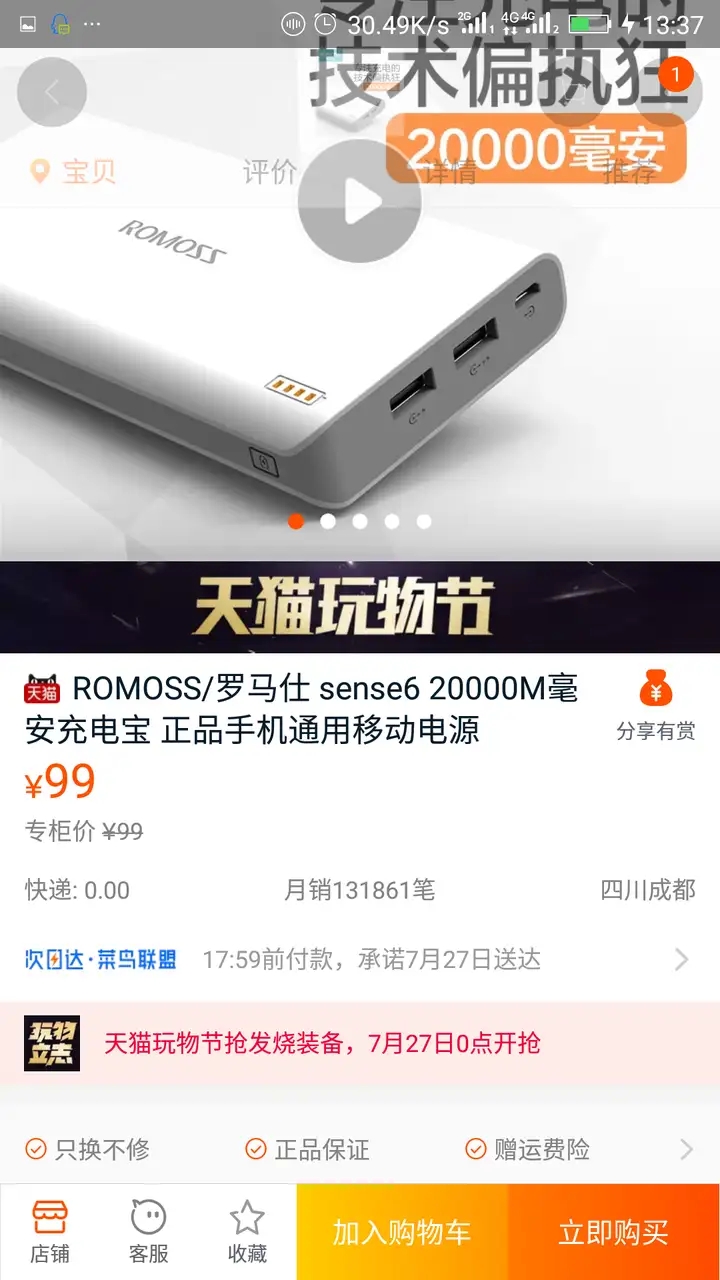720x1280 pixels.
Task: Switch to the 评价 tab
Action: point(270,172)
